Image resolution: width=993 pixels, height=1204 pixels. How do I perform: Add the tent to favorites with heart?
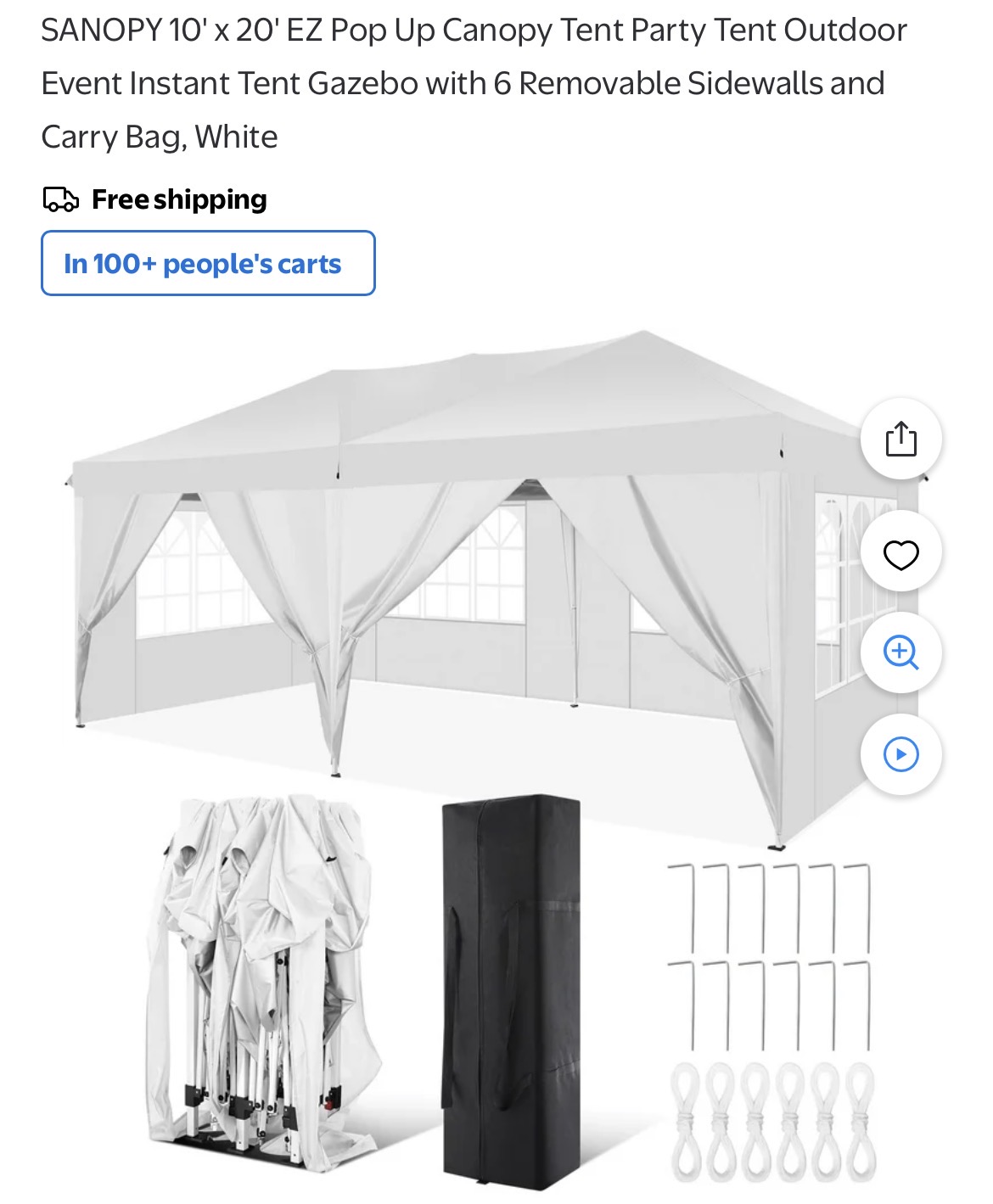[x=900, y=554]
